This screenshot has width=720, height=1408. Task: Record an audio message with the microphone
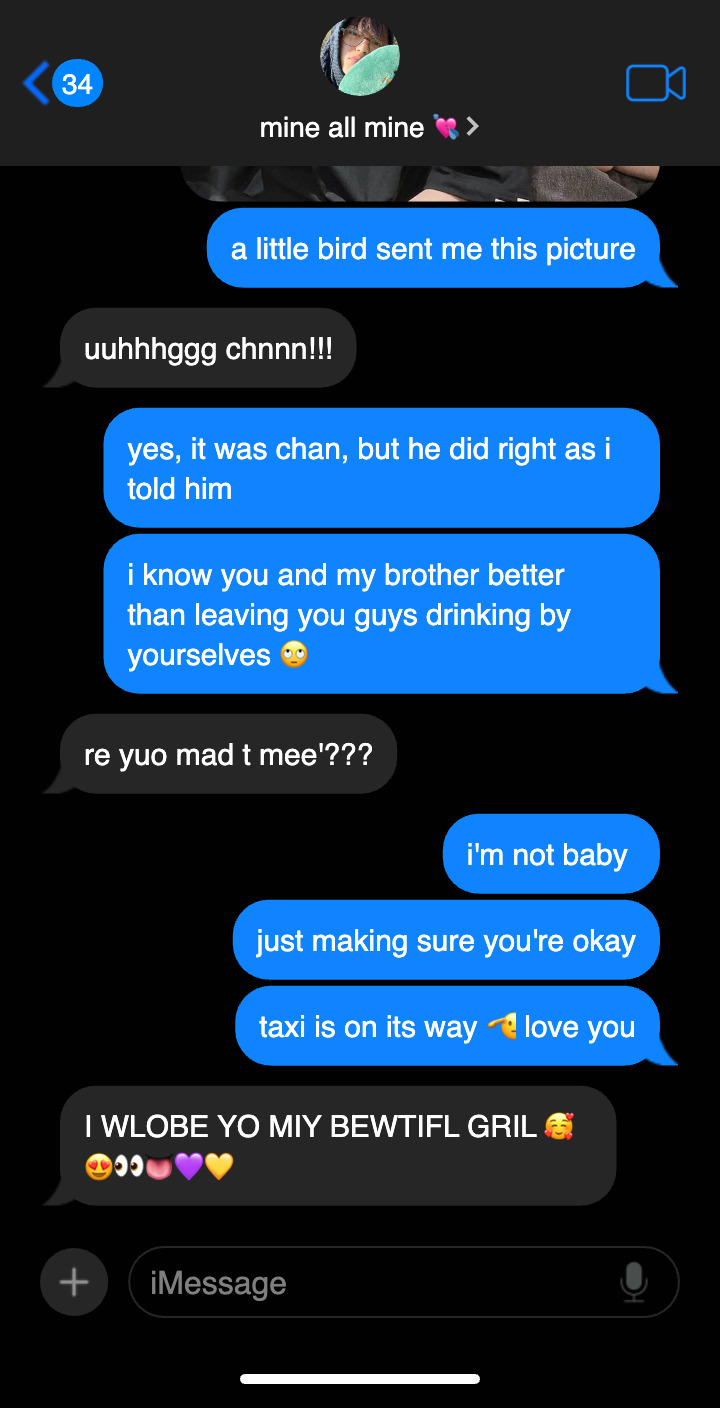[633, 1282]
